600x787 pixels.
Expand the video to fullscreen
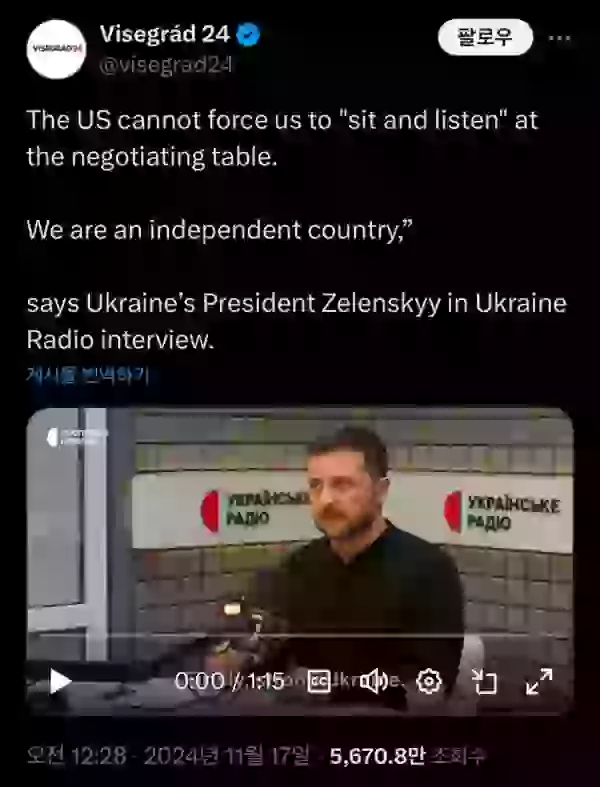point(539,681)
